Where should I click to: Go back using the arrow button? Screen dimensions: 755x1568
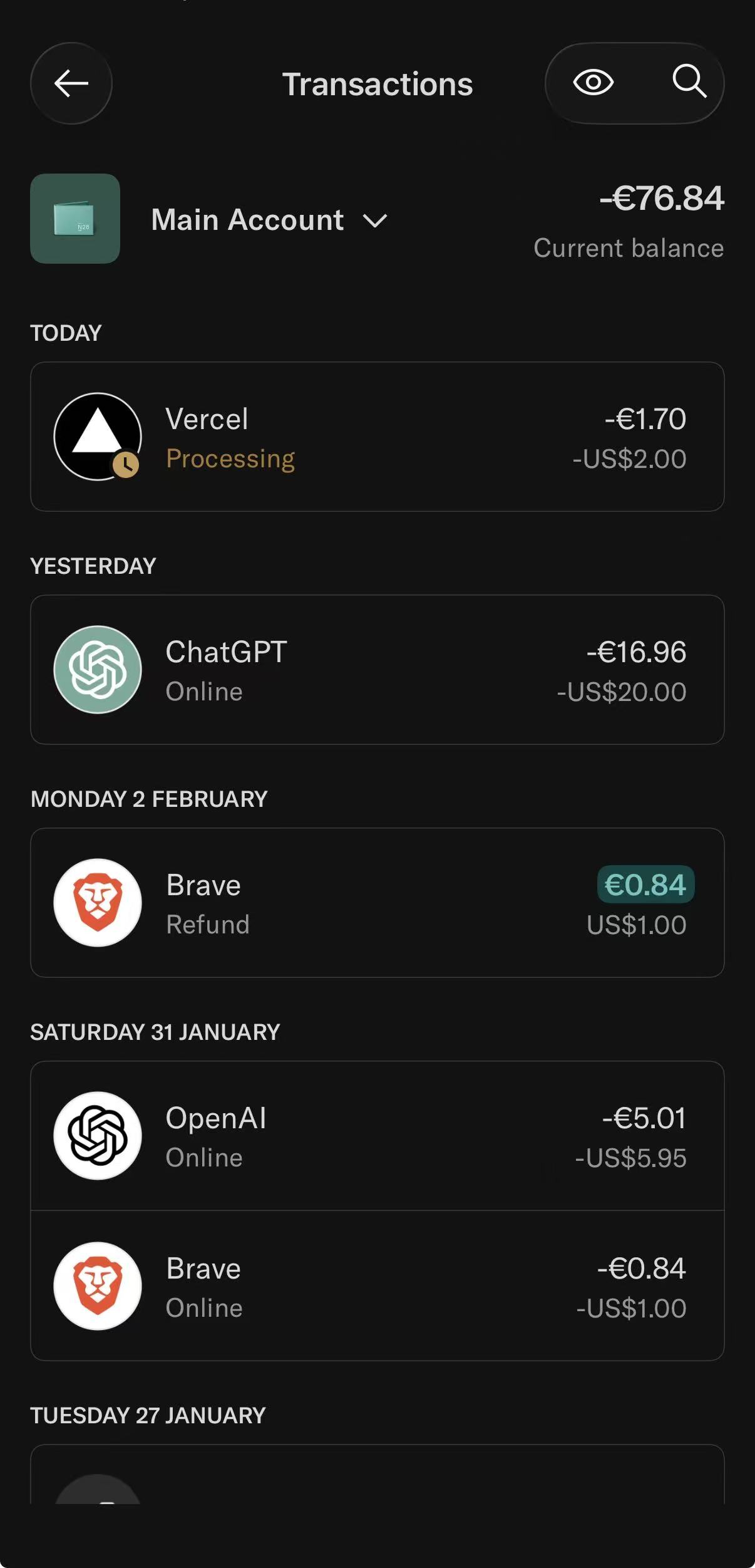pos(71,83)
